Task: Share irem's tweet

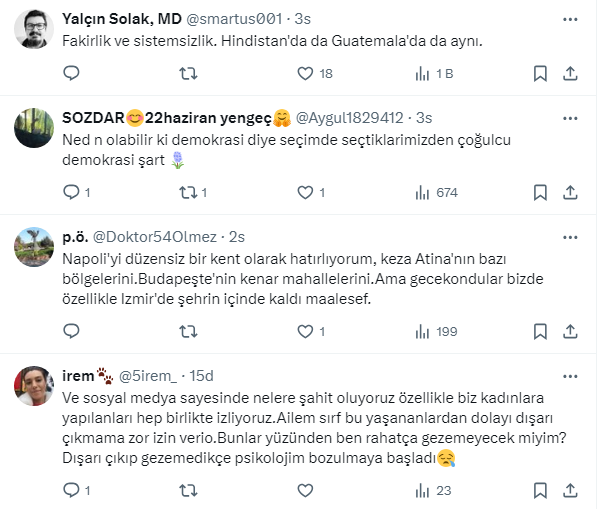Action: tap(570, 490)
